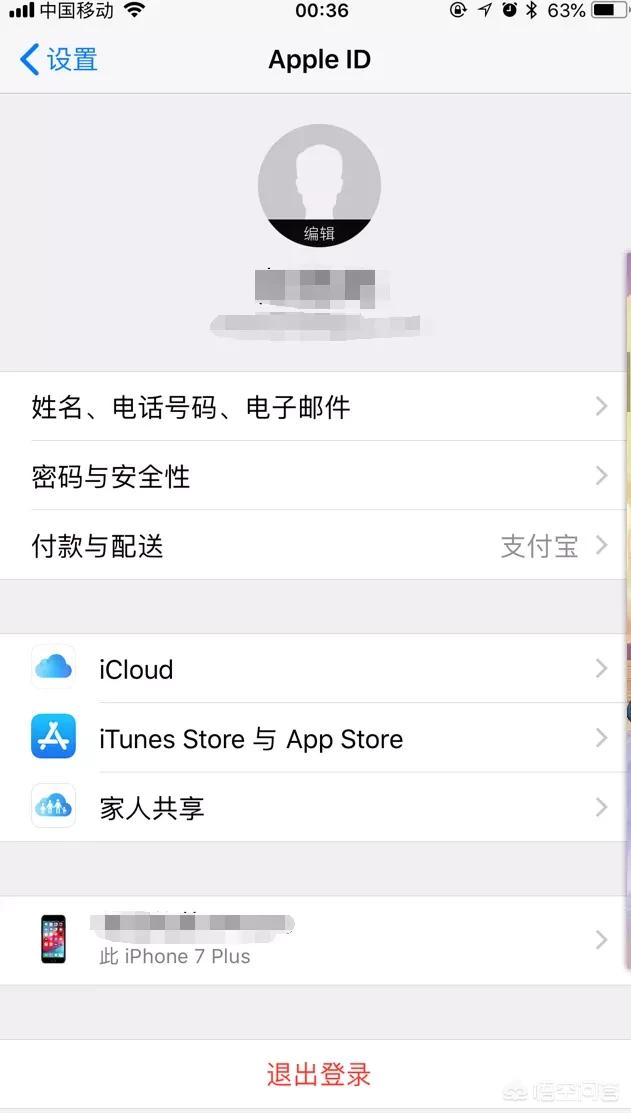Open the 此 iPhone 7 Plus device row
631x1113 pixels.
pyautogui.click(x=315, y=940)
